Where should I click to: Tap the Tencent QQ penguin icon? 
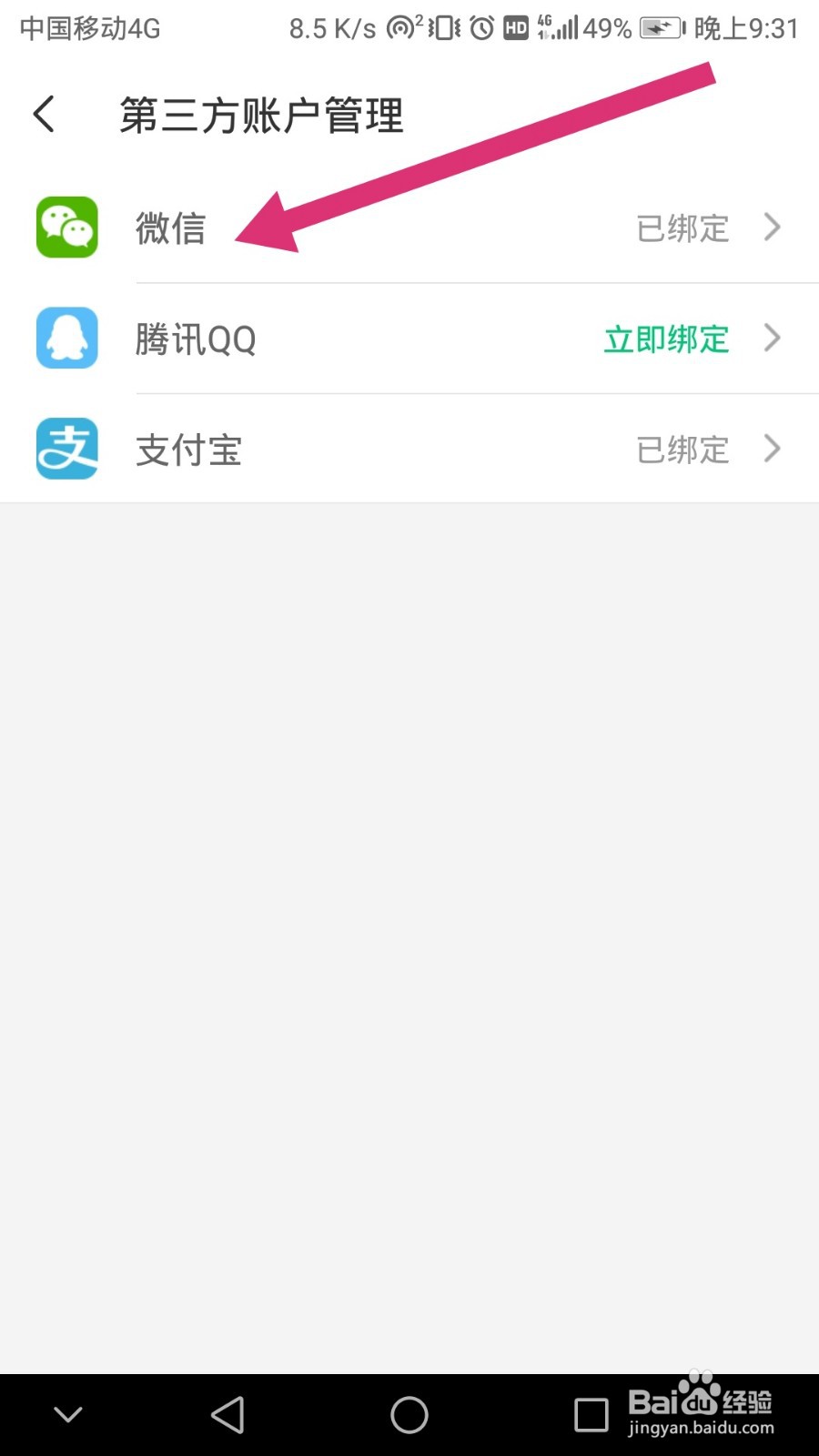click(66, 338)
